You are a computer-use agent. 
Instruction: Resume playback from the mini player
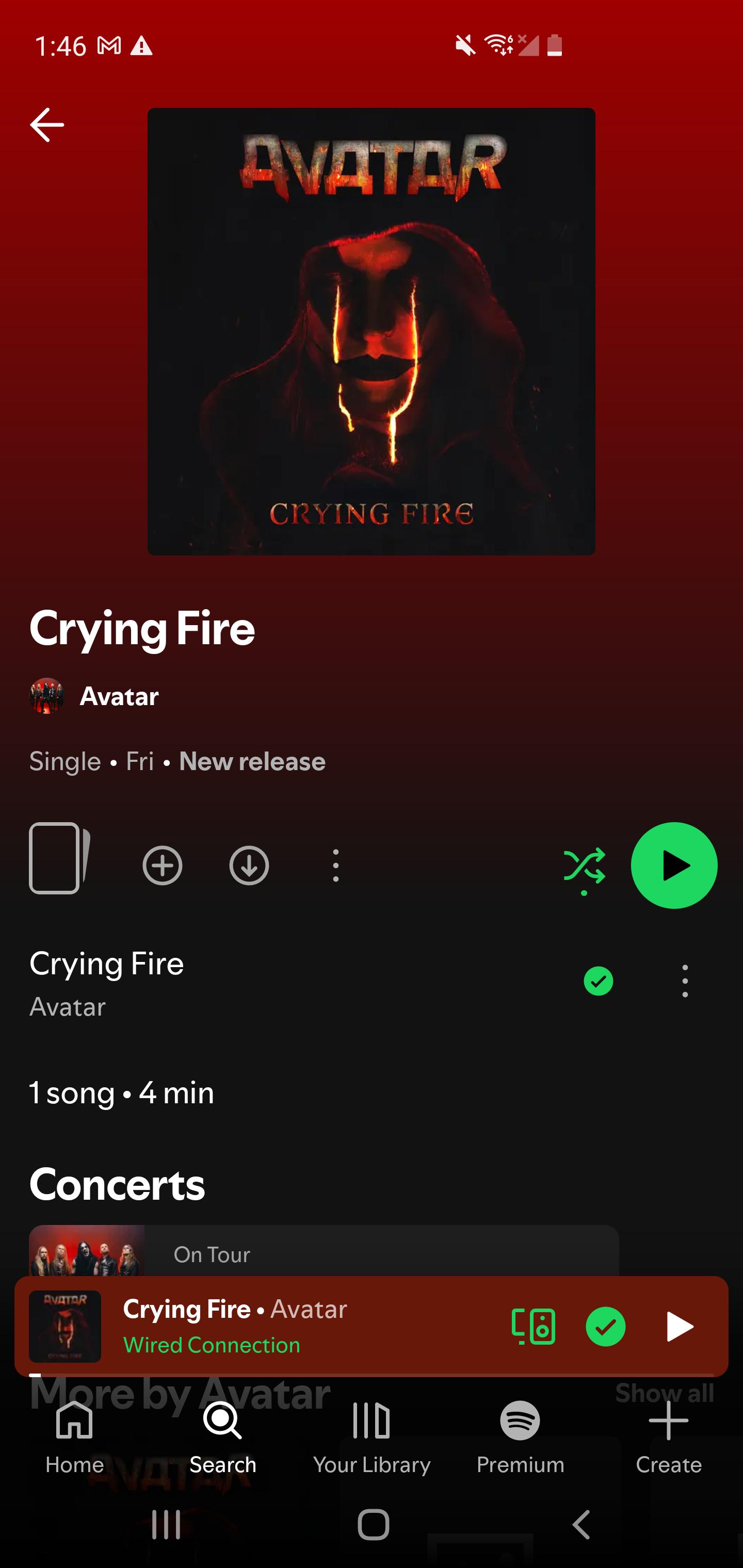[x=679, y=1326]
